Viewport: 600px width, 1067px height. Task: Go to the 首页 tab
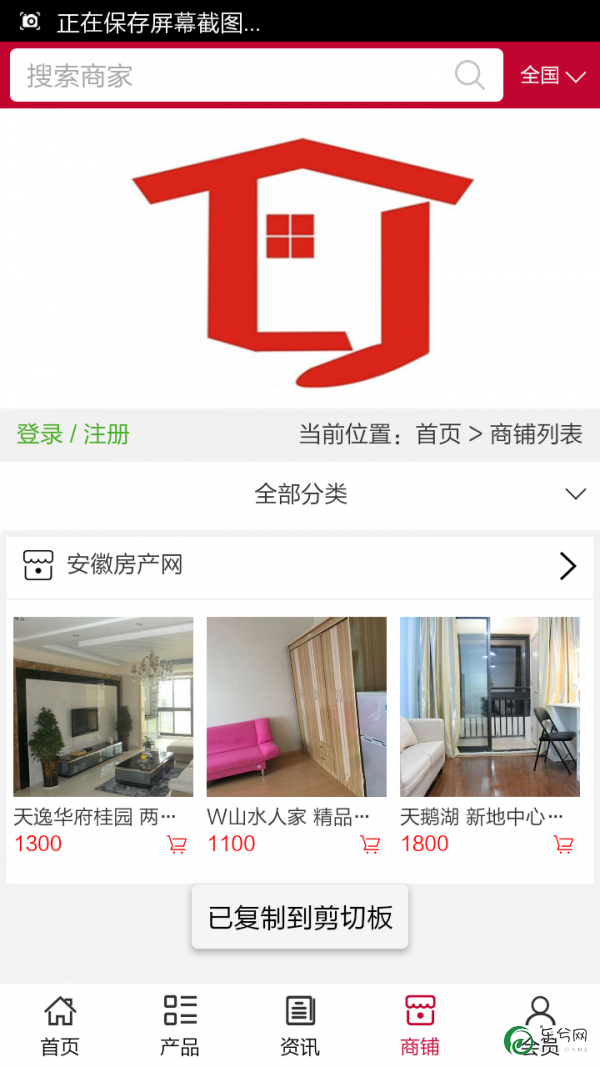coord(60,1025)
